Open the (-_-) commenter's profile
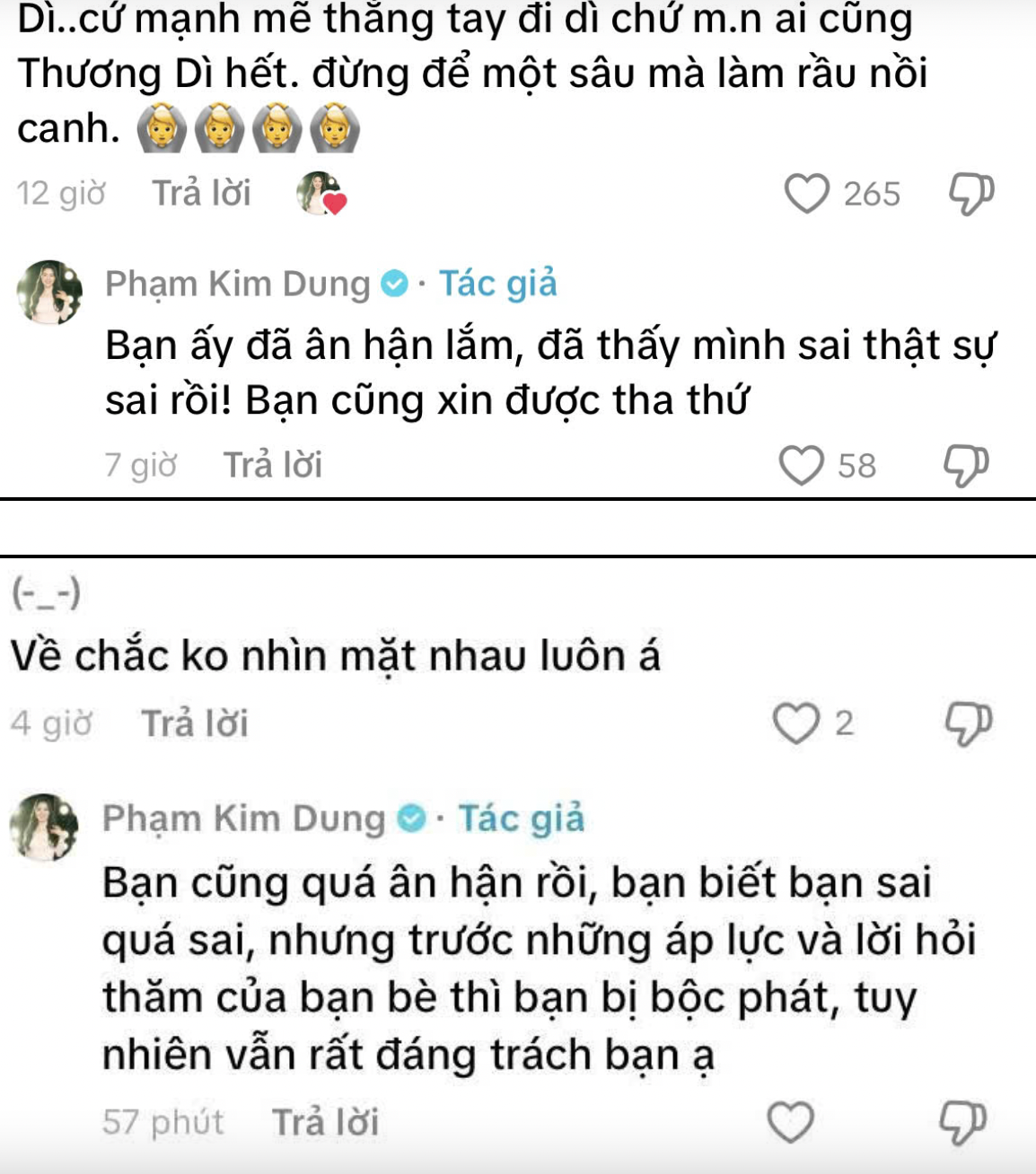The height and width of the screenshot is (1174, 1036). coord(47,592)
